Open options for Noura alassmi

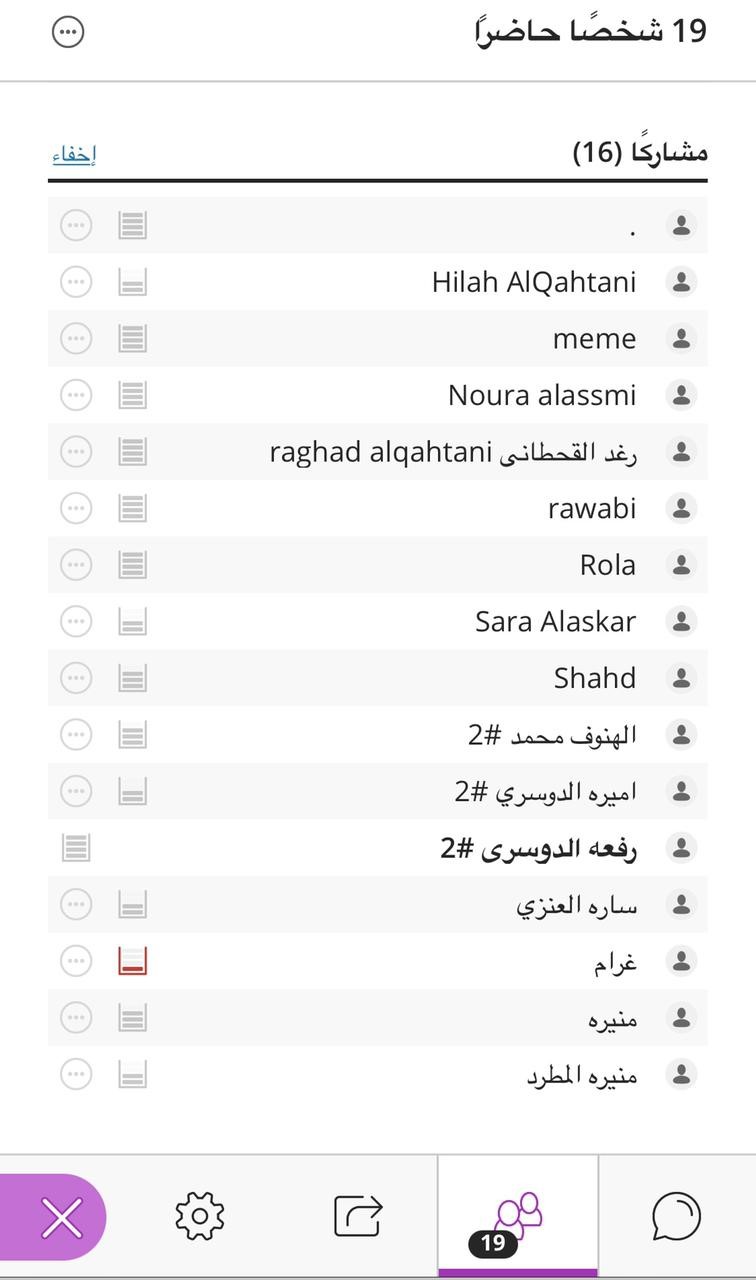[x=76, y=395]
